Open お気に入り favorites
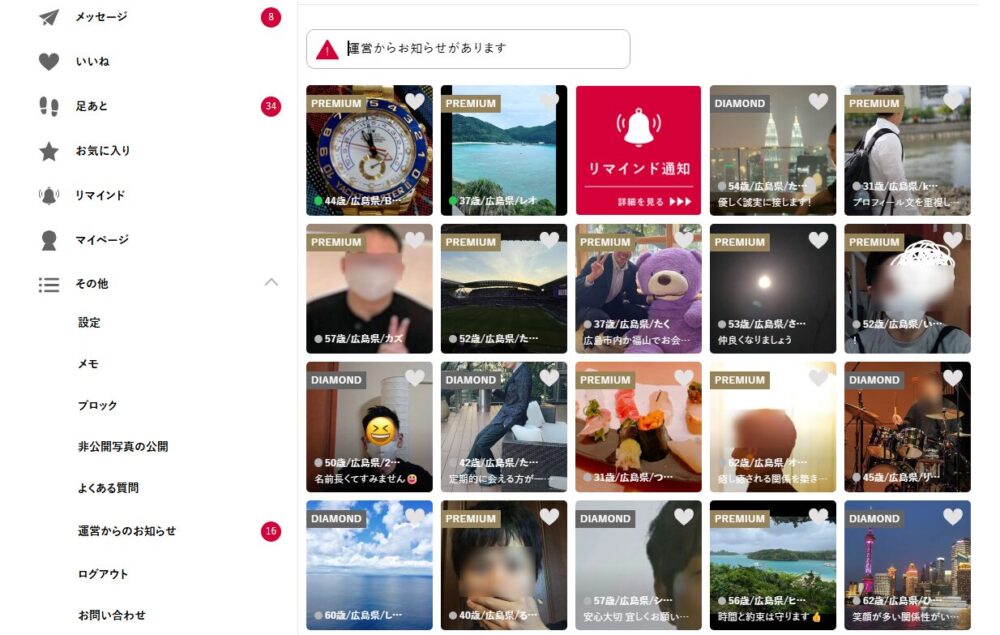 [x=102, y=151]
